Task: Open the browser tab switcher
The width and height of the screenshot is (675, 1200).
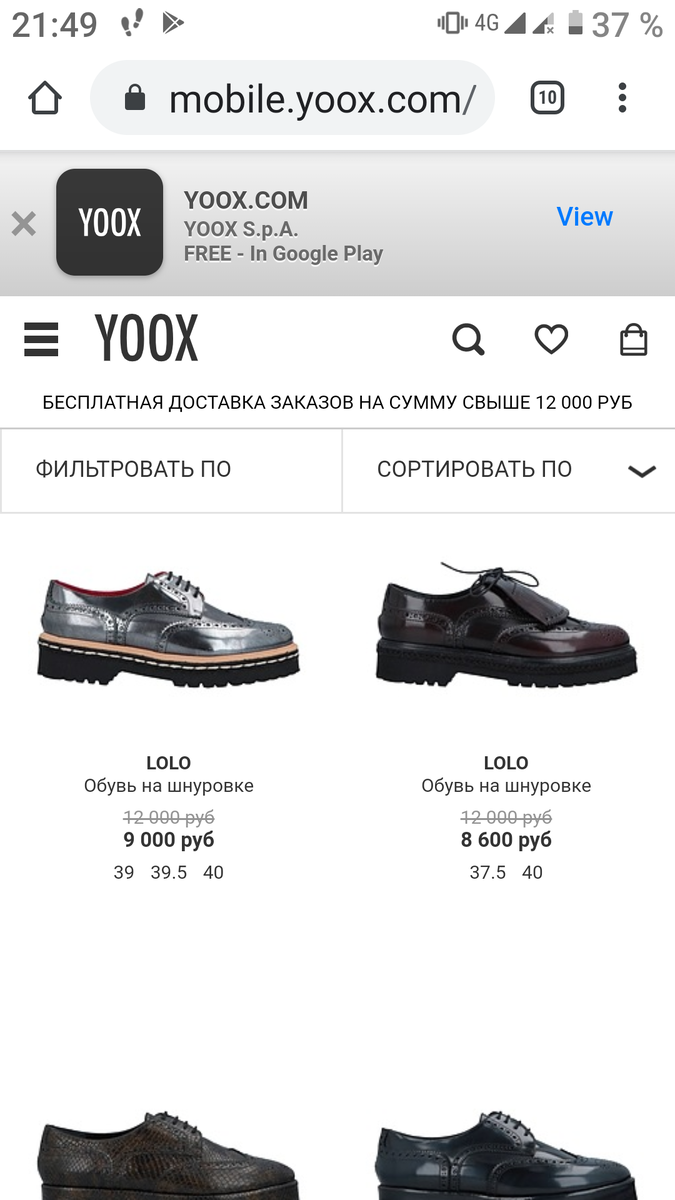Action: [x=547, y=98]
